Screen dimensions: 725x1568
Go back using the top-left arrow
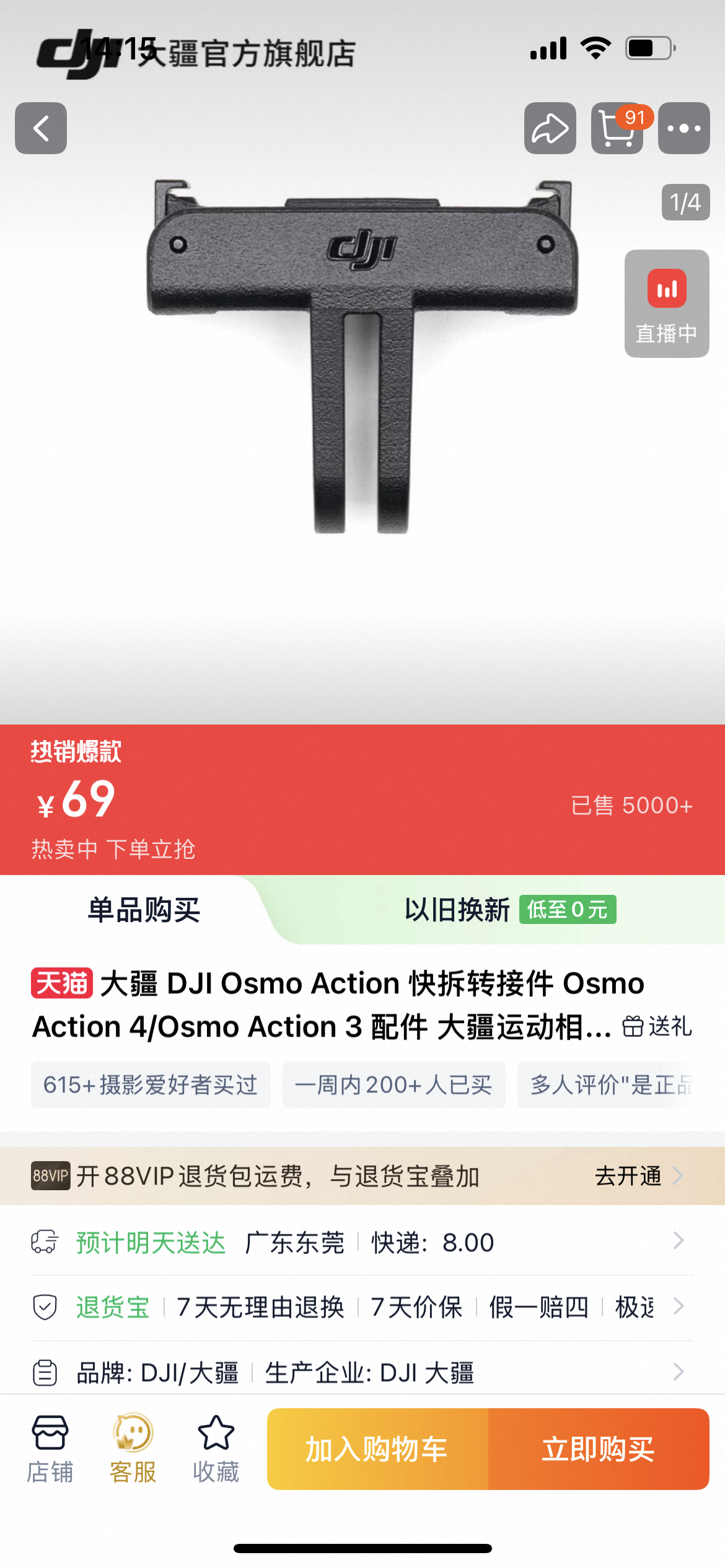pos(41,128)
